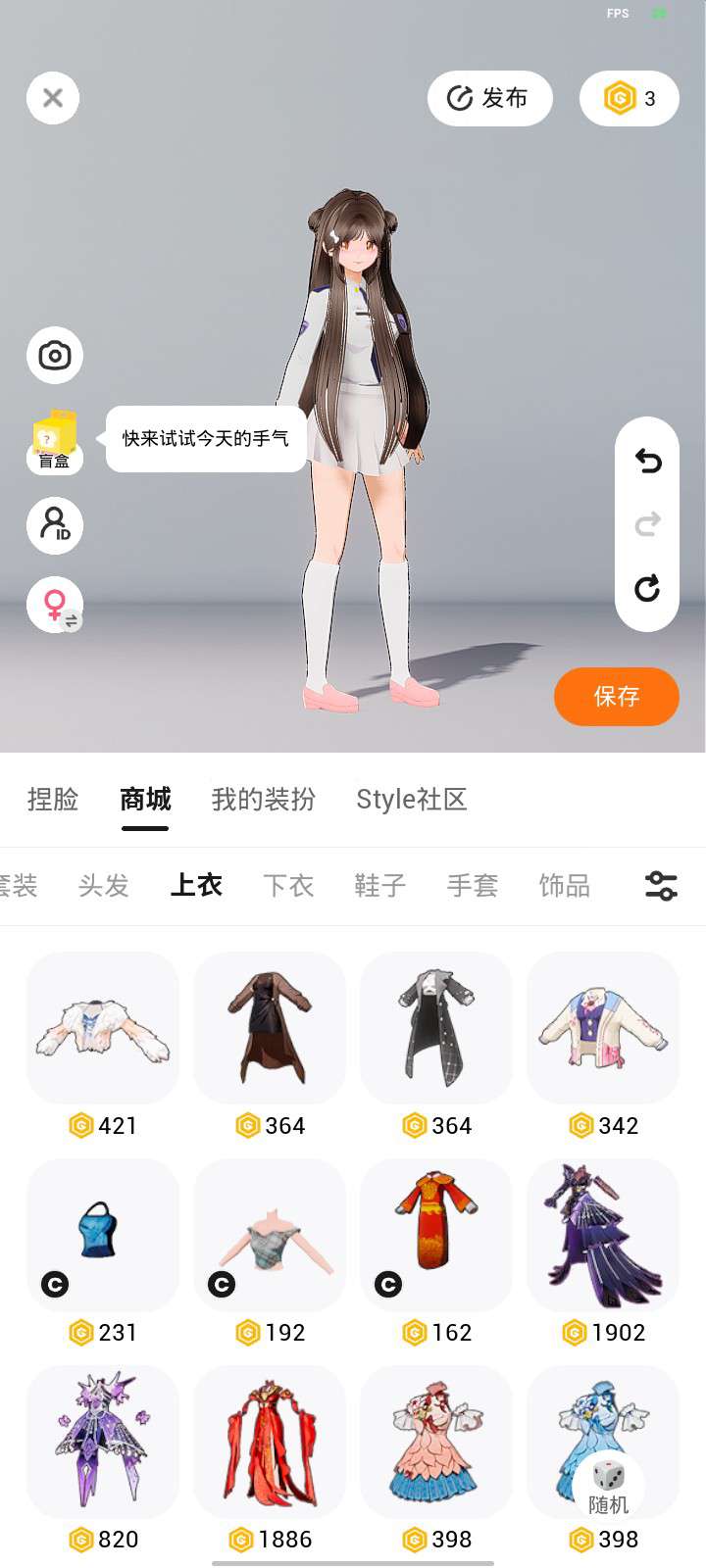
Task: Try on the red qipao priced 162
Action: [x=436, y=1235]
